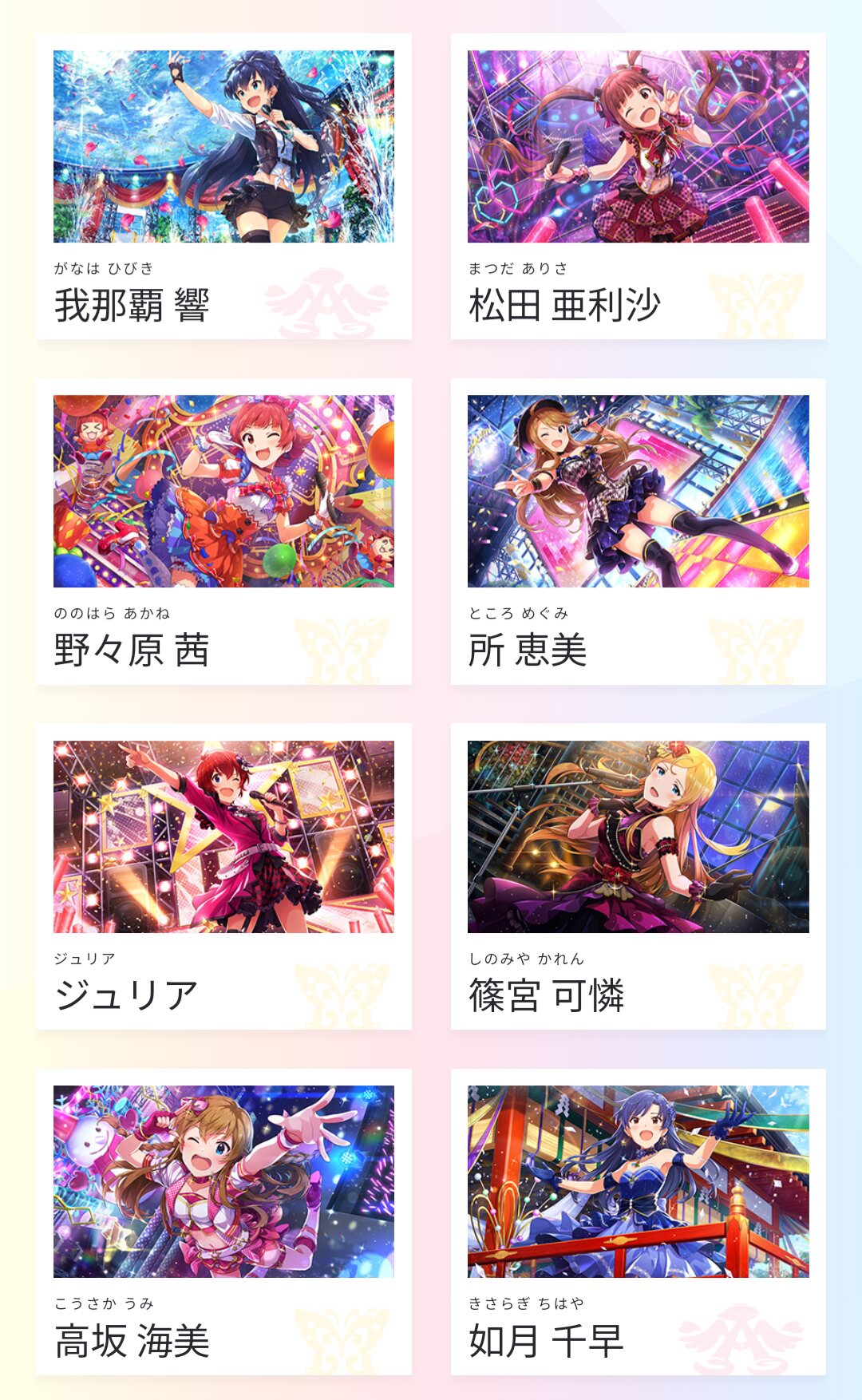Open the 我那覇 響 character card

(x=223, y=186)
